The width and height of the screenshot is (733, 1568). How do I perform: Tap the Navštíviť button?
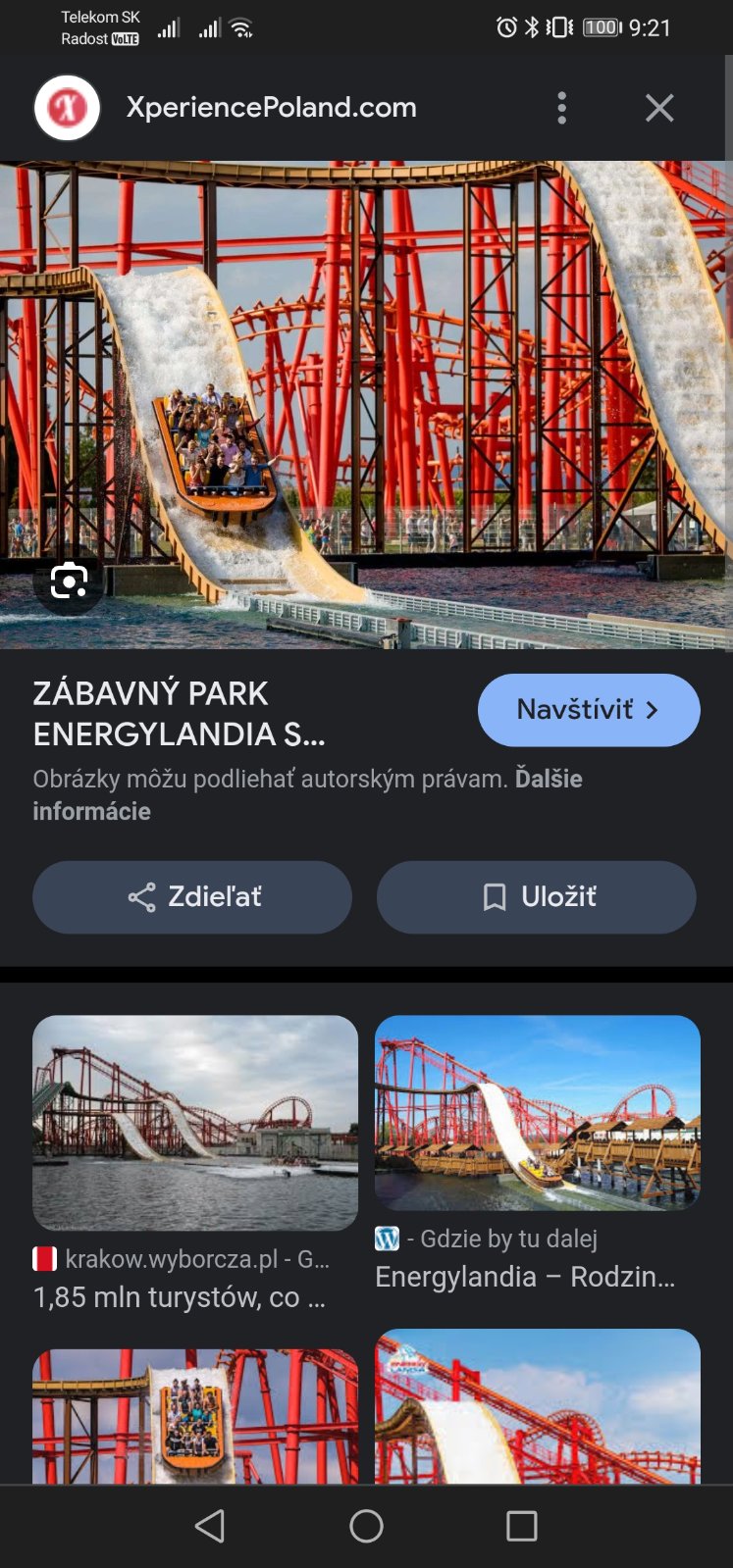(x=589, y=710)
